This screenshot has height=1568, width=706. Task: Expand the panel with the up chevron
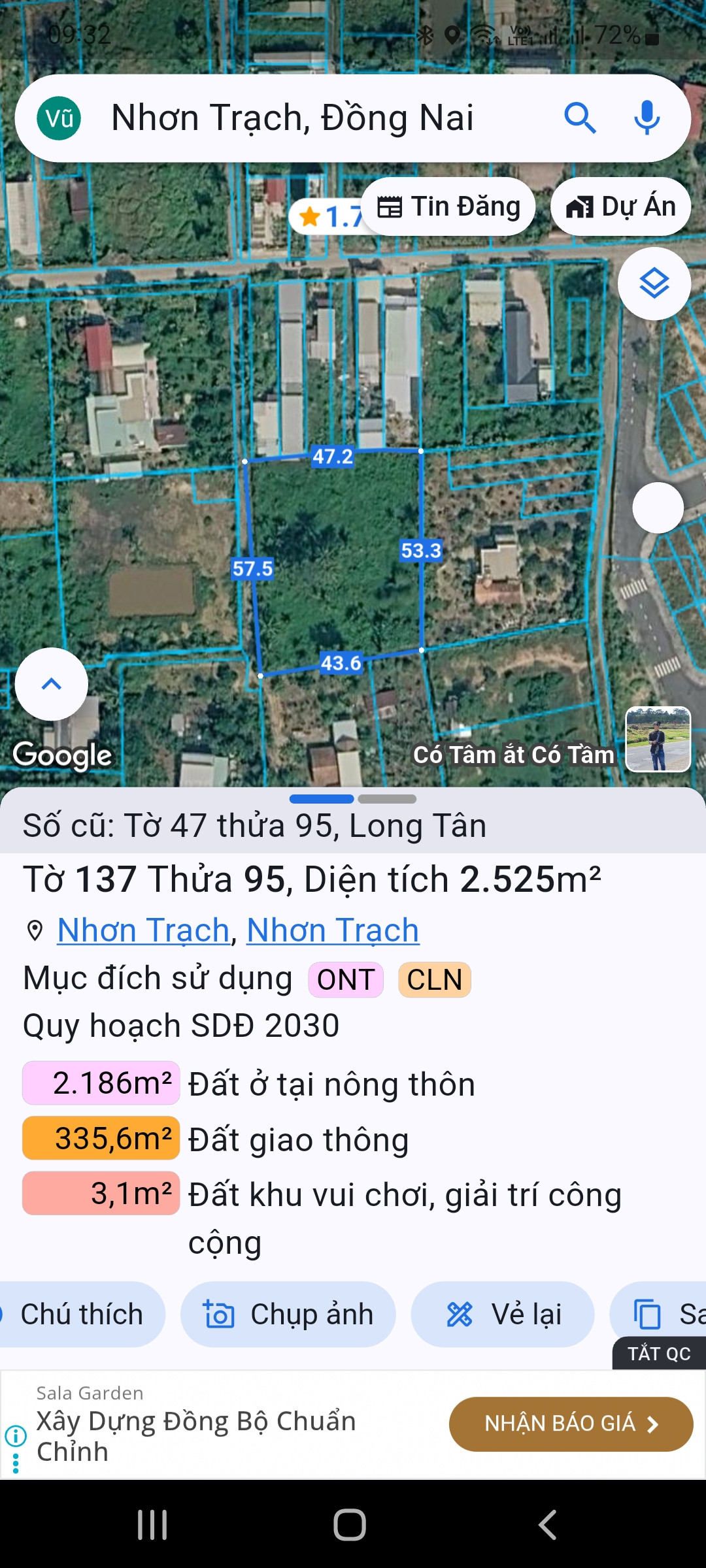[x=52, y=684]
